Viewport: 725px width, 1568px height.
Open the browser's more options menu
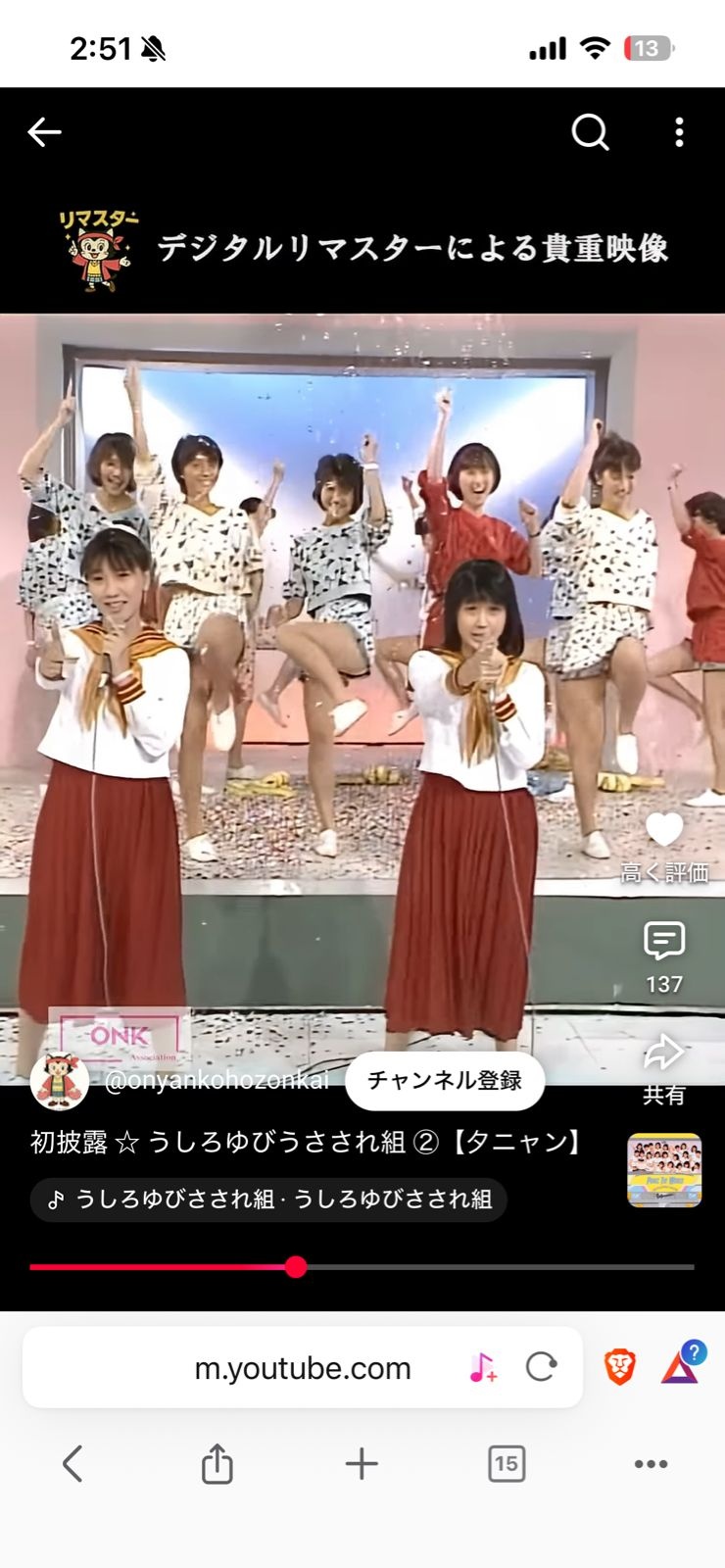coord(651,1464)
